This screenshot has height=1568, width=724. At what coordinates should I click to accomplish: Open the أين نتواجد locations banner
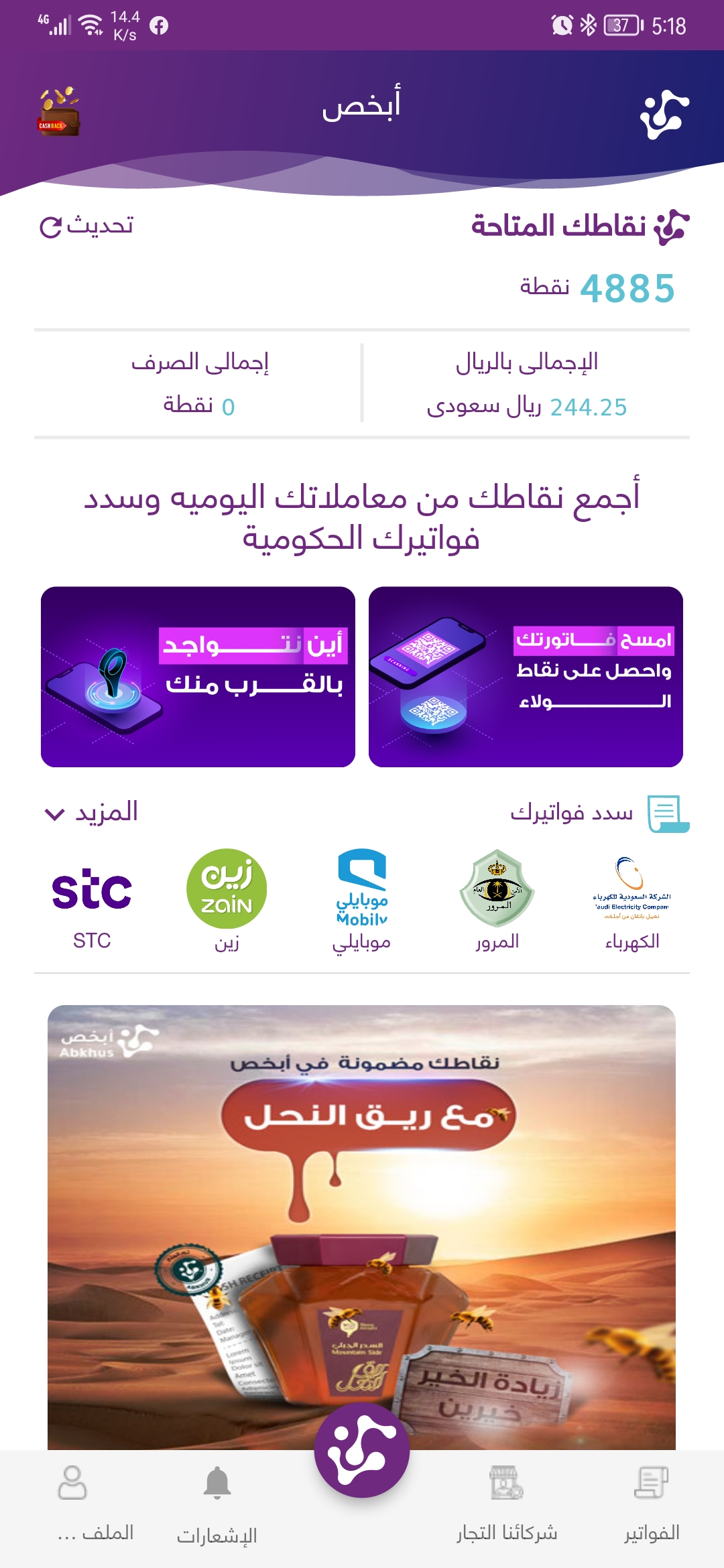pyautogui.click(x=198, y=677)
